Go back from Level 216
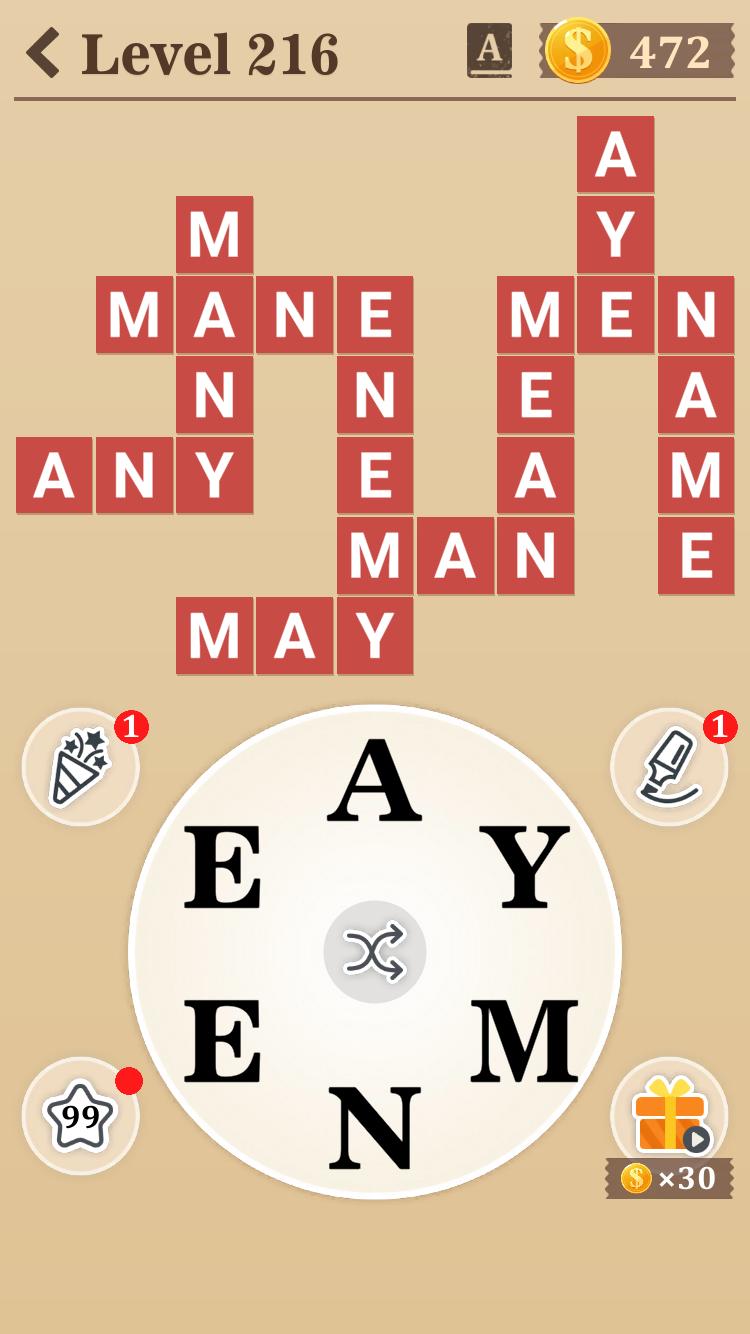The width and height of the screenshot is (750, 1334). pyautogui.click(x=44, y=53)
